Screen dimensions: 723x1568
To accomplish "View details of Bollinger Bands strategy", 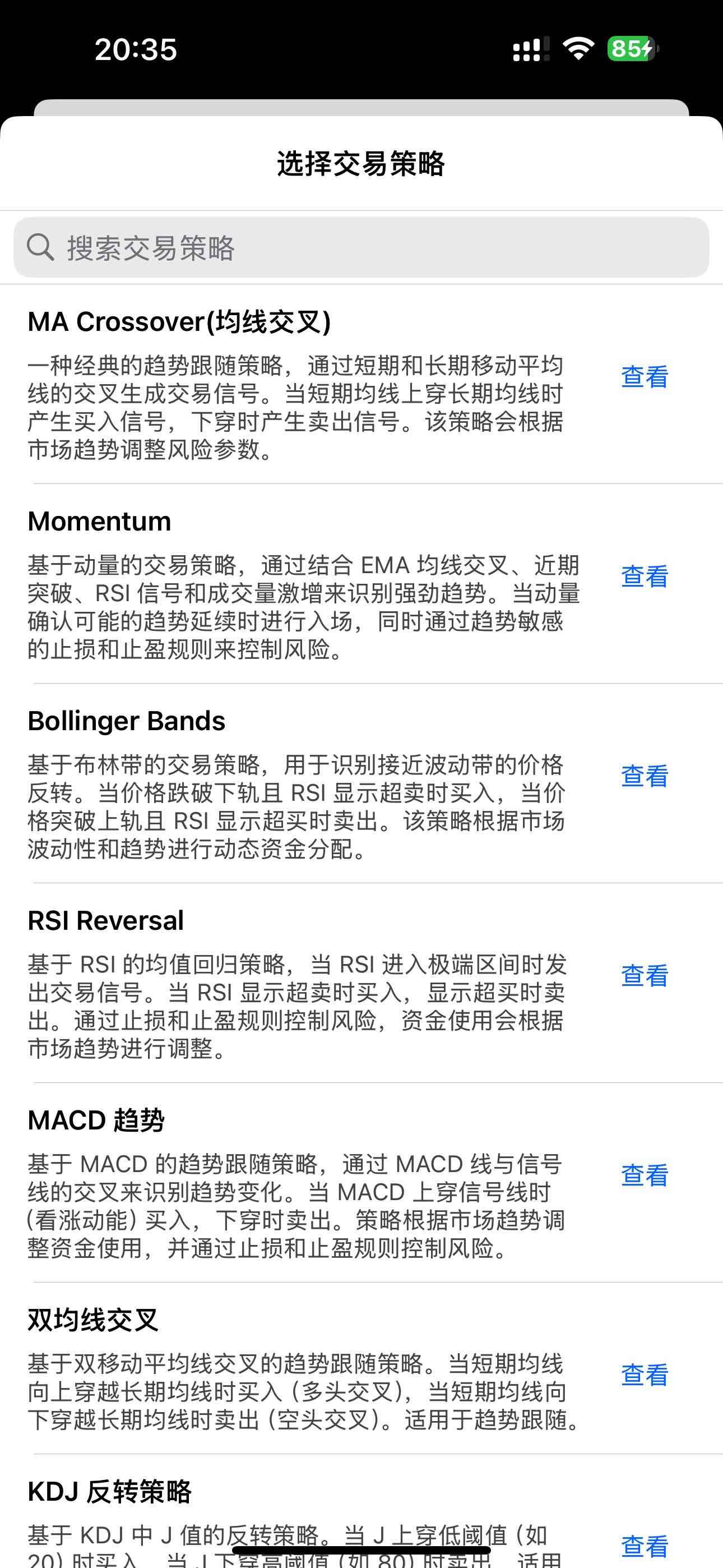I will [644, 776].
